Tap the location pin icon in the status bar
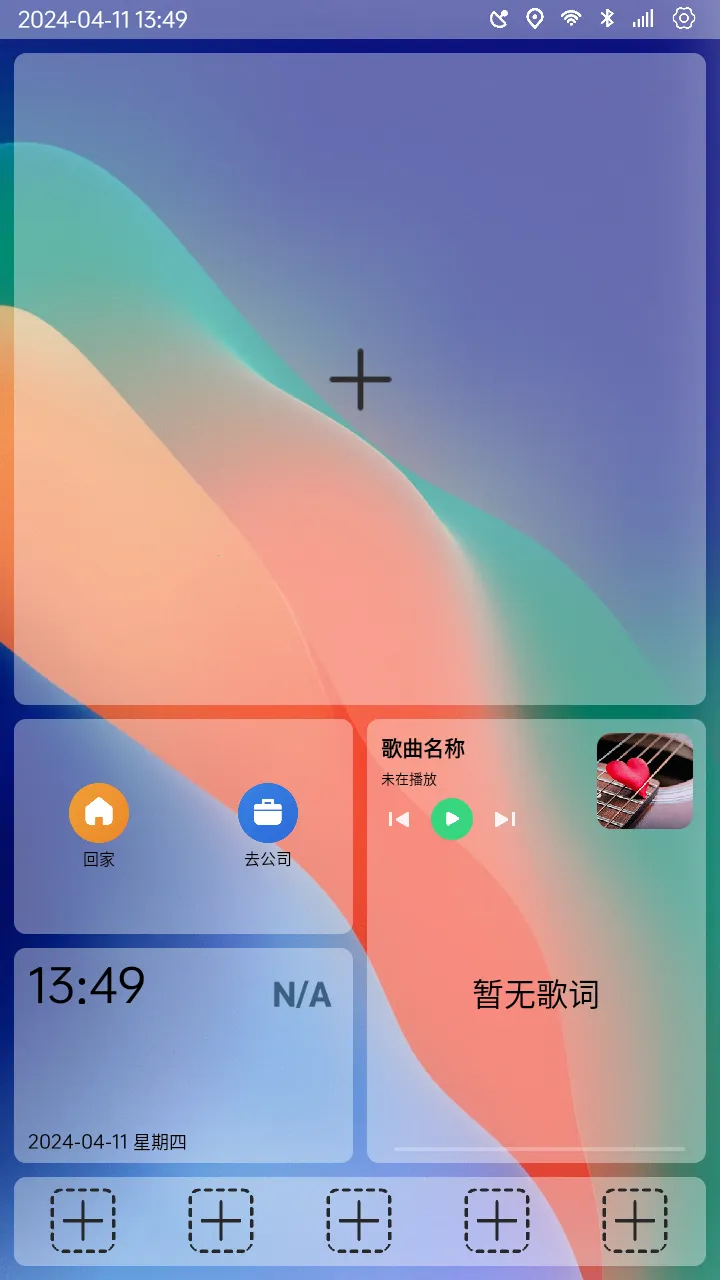 pyautogui.click(x=534, y=17)
